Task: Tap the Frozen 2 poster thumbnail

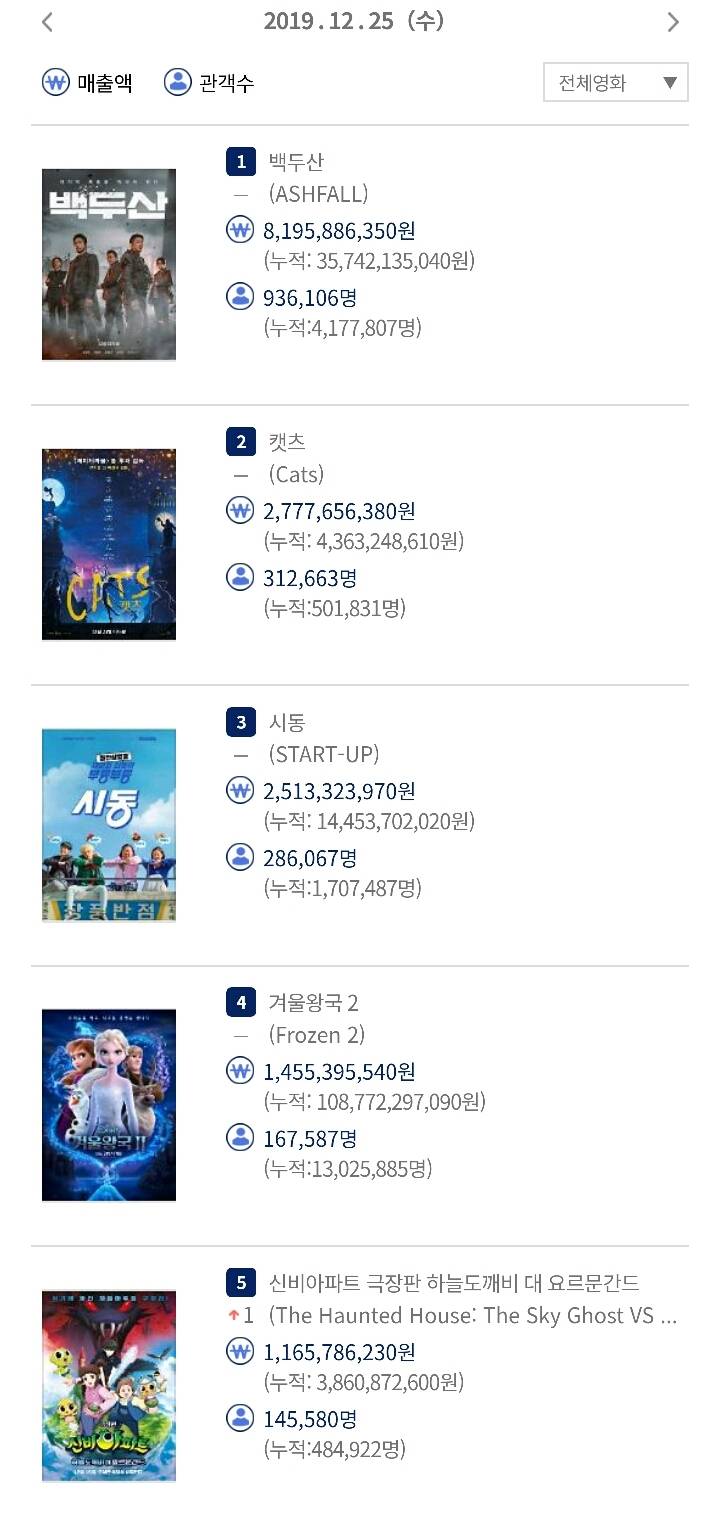Action: click(109, 1104)
